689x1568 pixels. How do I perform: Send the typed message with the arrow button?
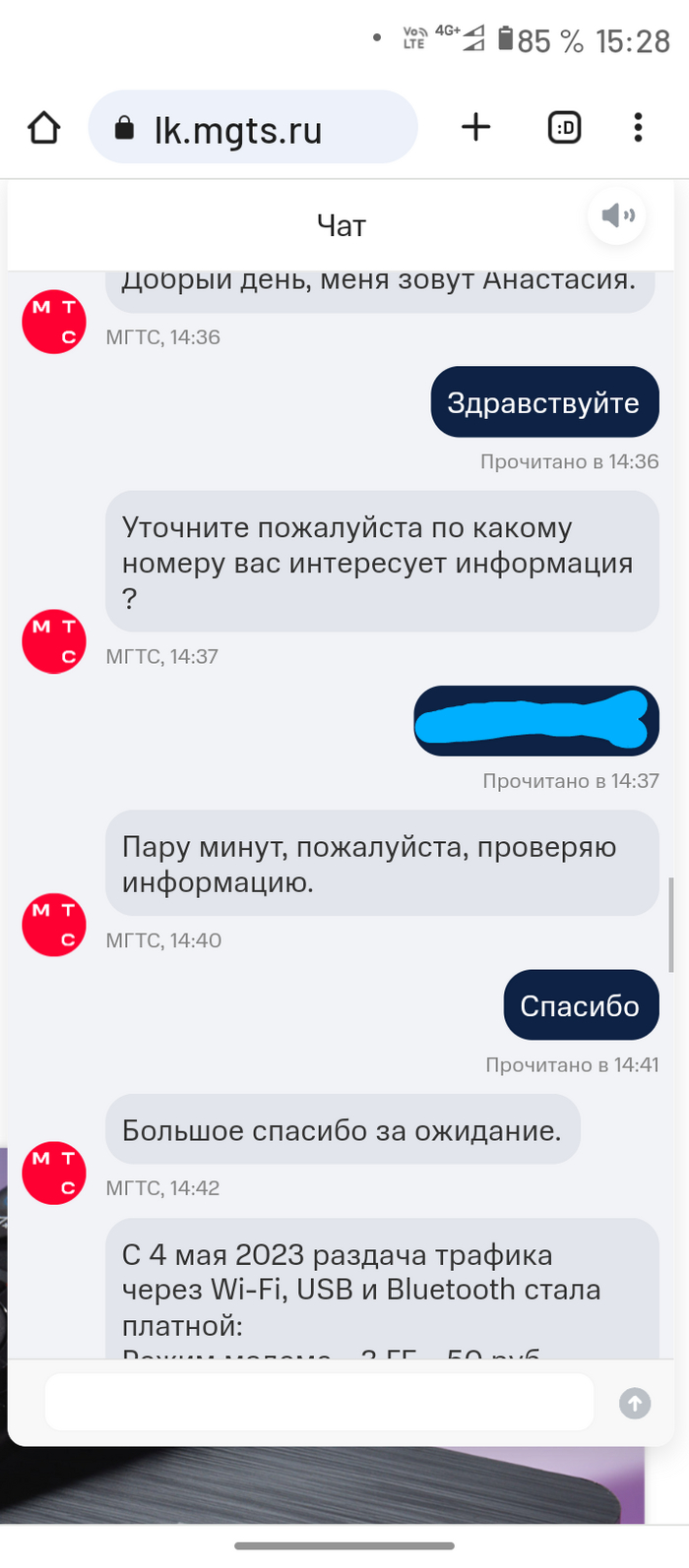[x=635, y=1404]
